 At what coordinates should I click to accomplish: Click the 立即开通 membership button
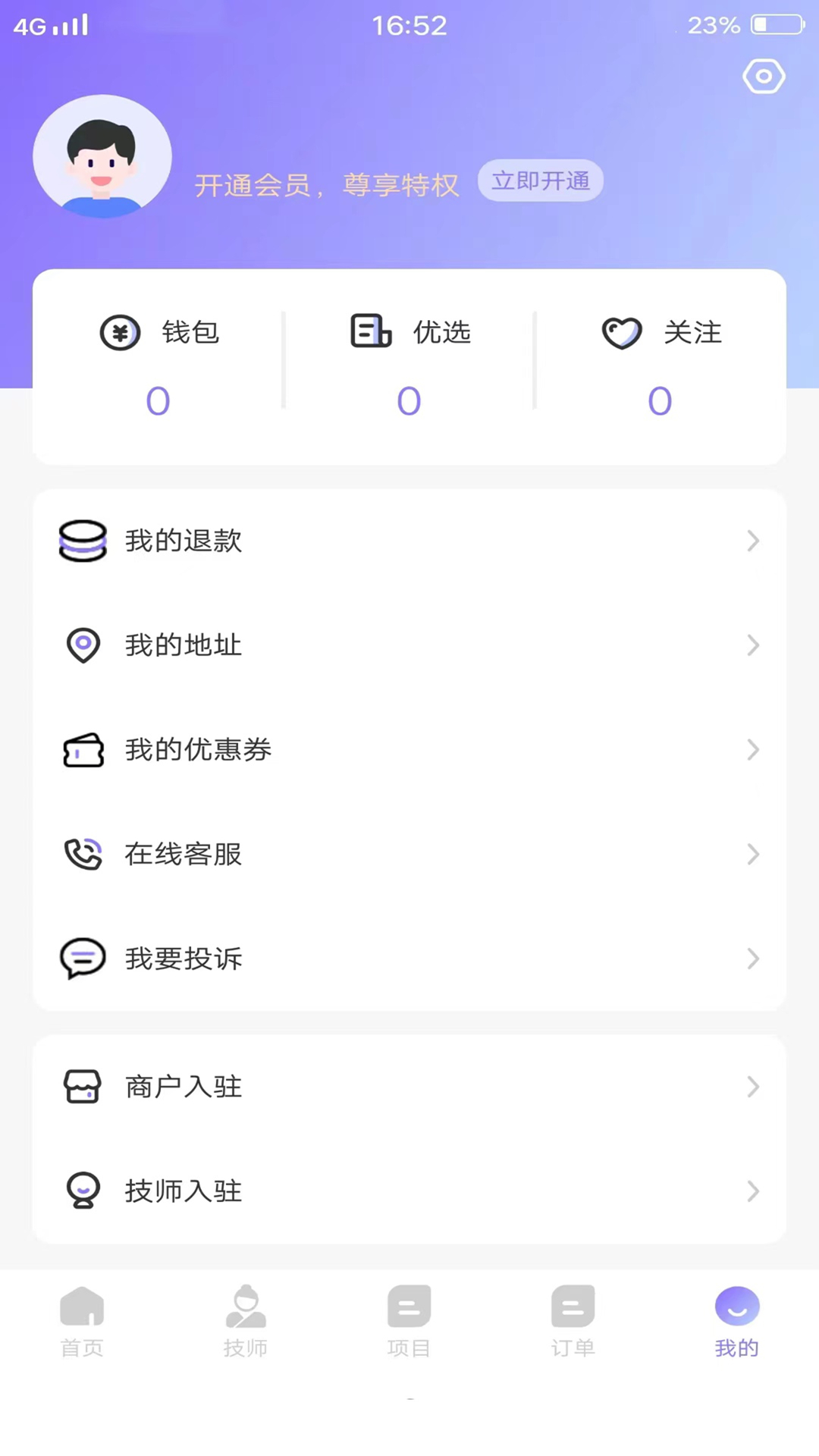click(541, 180)
